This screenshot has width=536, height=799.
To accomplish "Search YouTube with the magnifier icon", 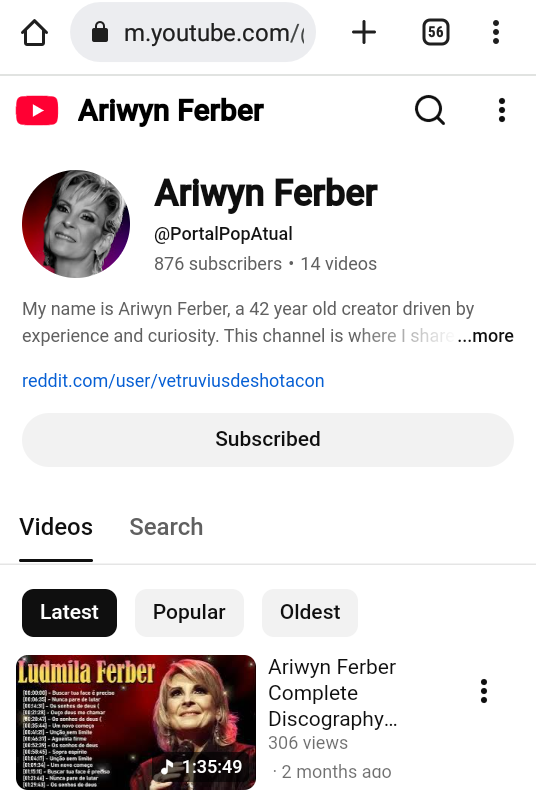I will pos(430,110).
